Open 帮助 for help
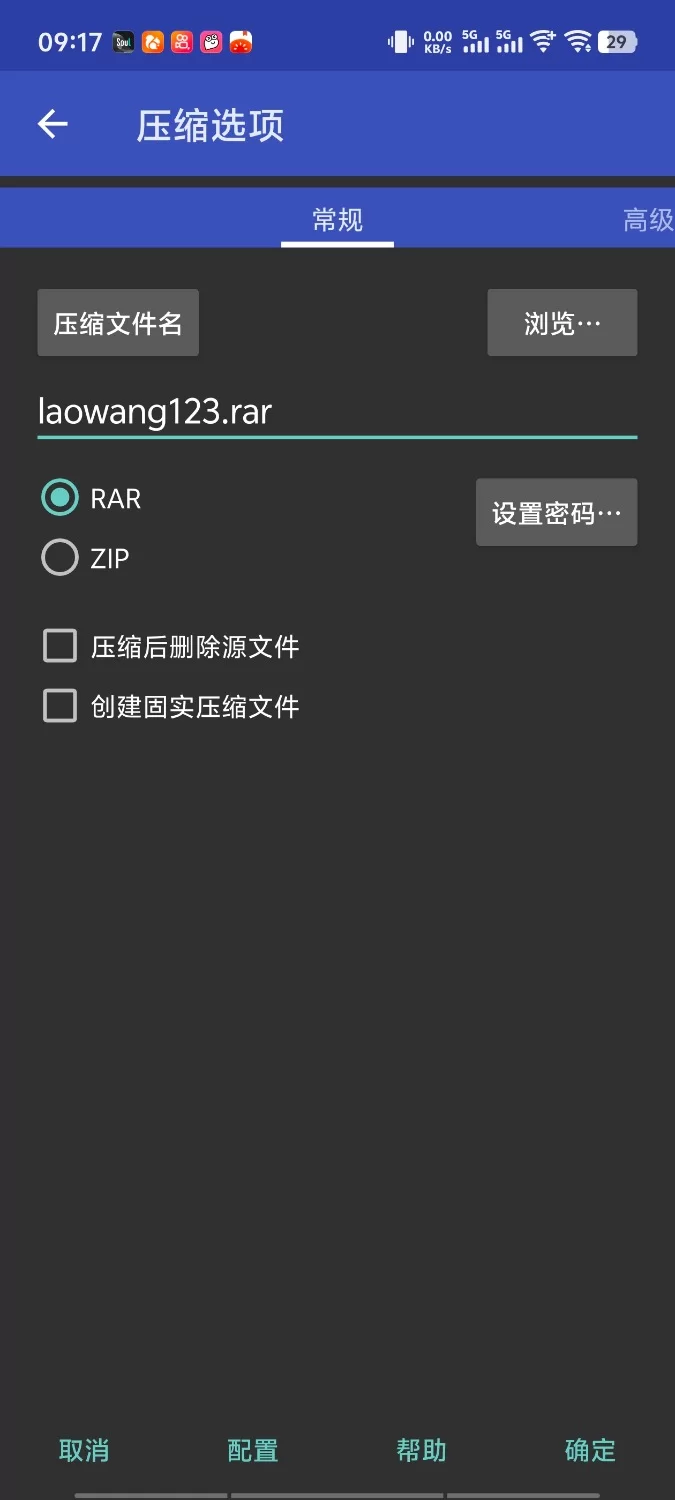The image size is (675, 1500). tap(421, 1450)
